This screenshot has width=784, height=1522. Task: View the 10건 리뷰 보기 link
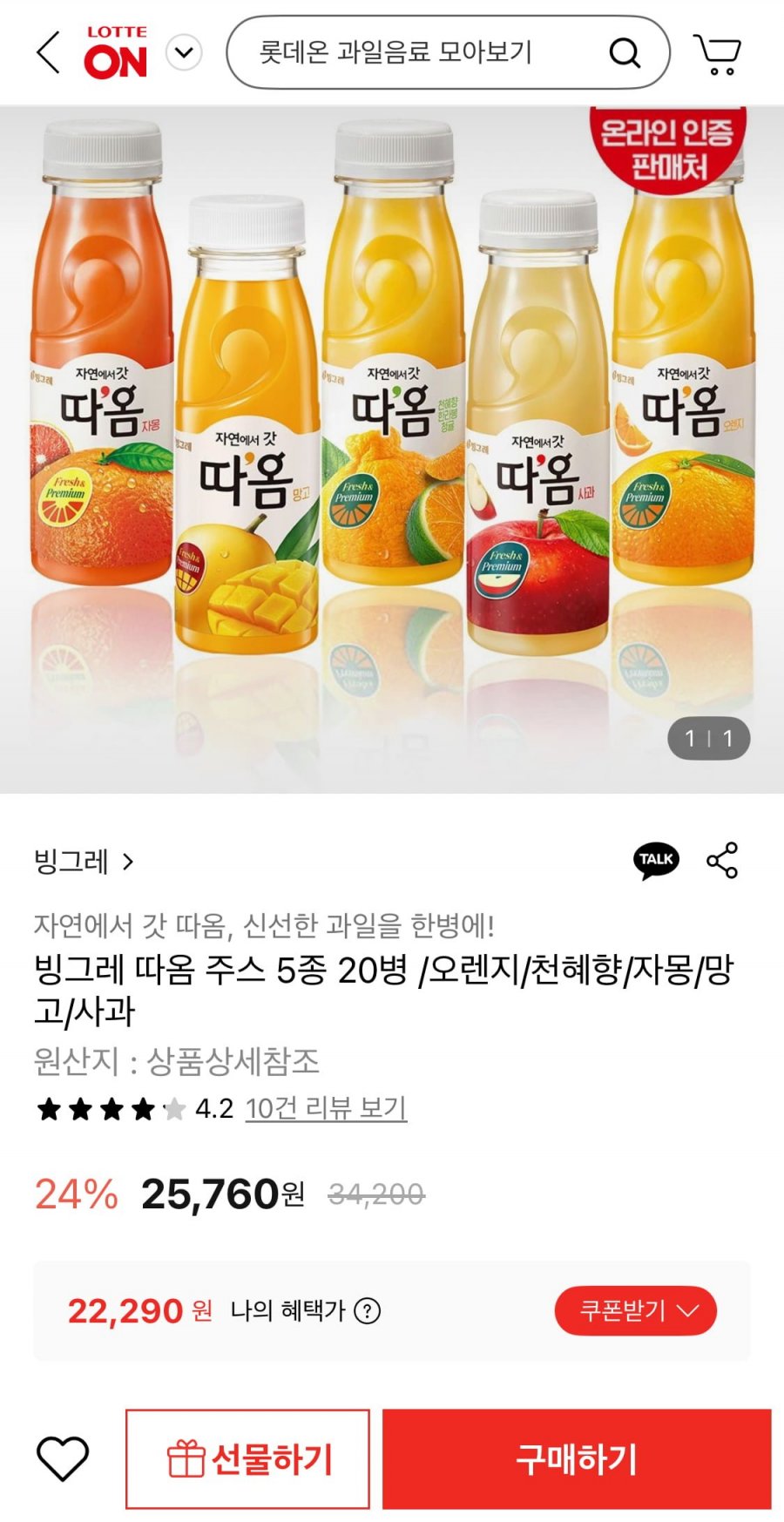(326, 1108)
